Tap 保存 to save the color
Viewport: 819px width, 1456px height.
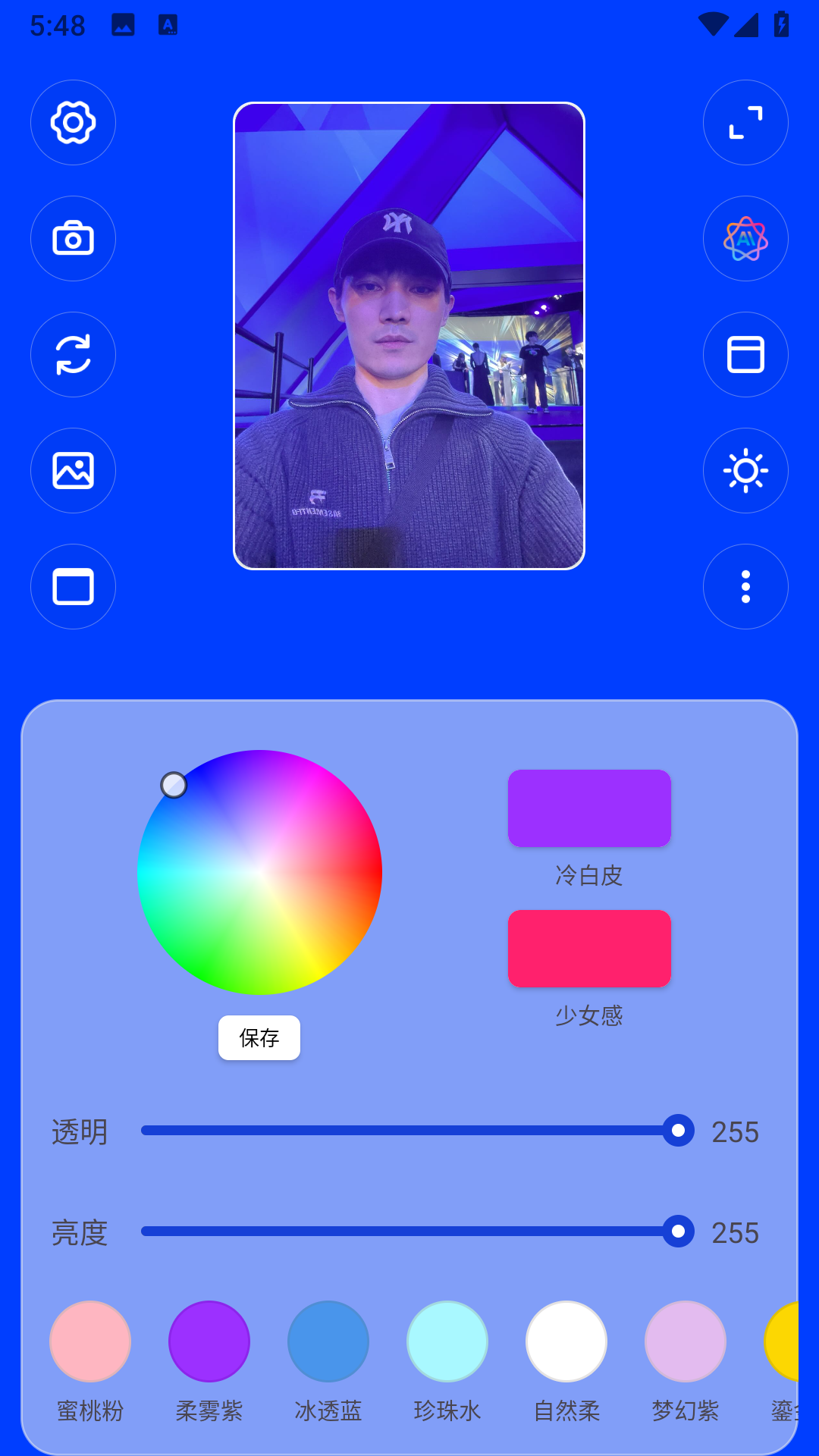point(259,1037)
